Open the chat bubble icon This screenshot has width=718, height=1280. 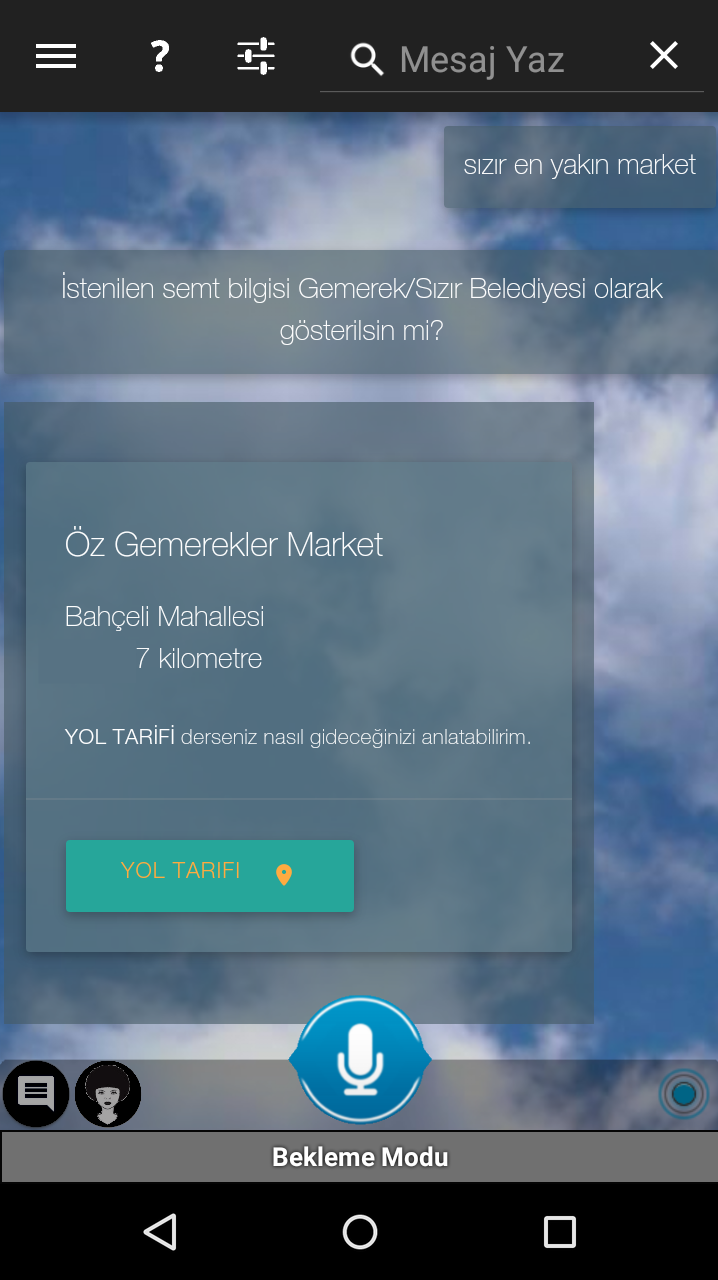[x=36, y=1094]
